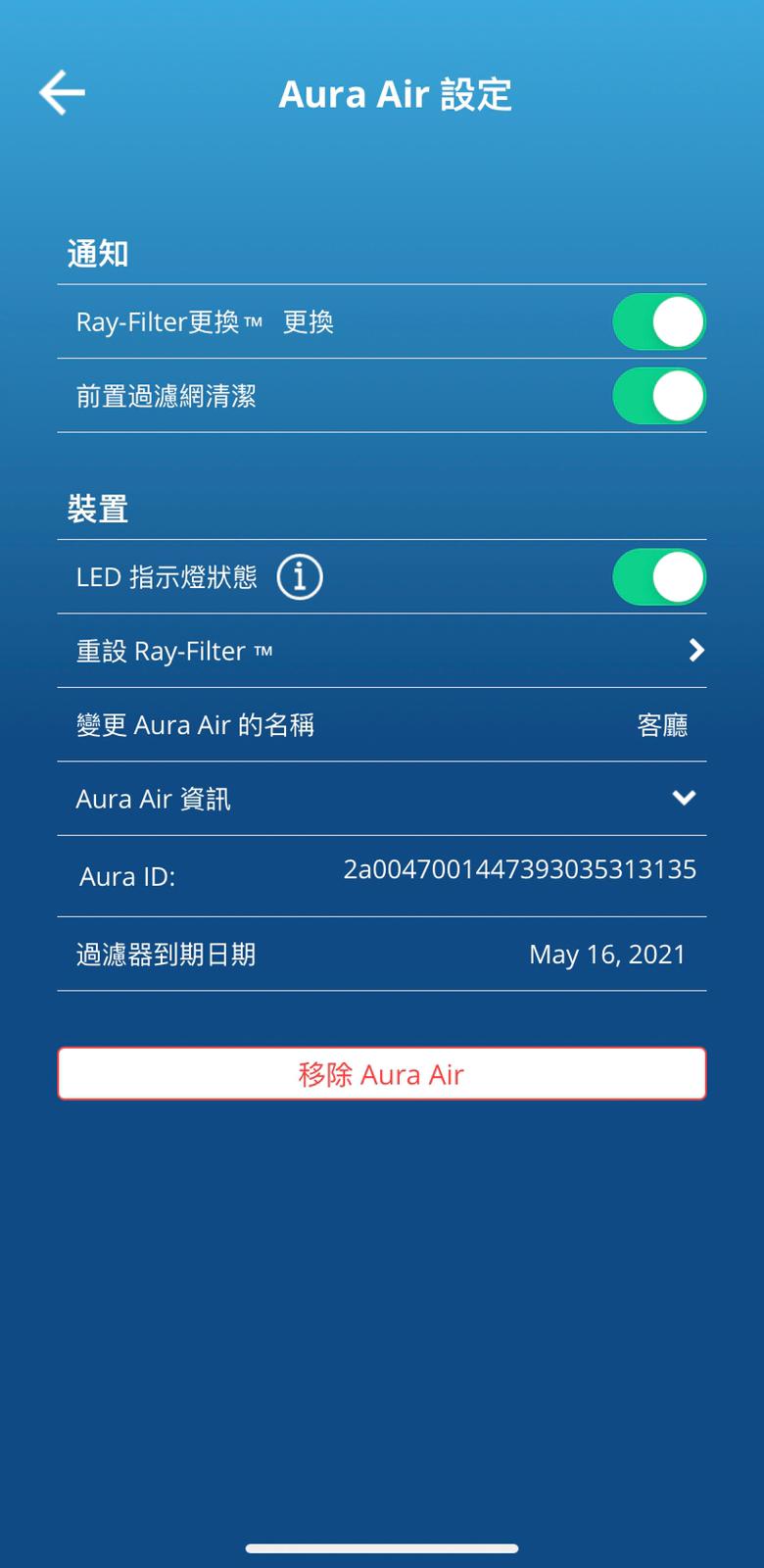Disable 前置過濾網清潔 notification

(659, 396)
